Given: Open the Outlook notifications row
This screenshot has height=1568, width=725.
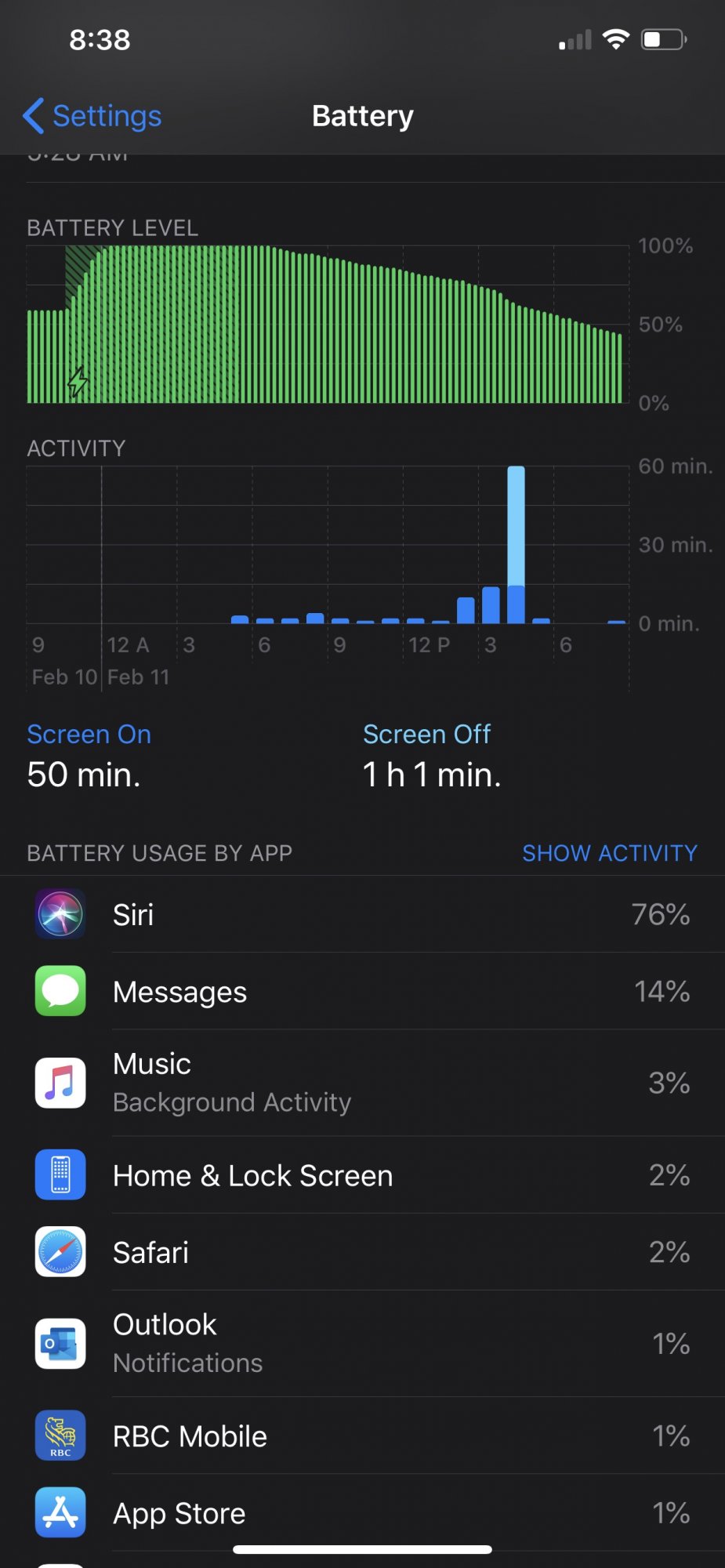Looking at the screenshot, I should pyautogui.click(x=362, y=1343).
